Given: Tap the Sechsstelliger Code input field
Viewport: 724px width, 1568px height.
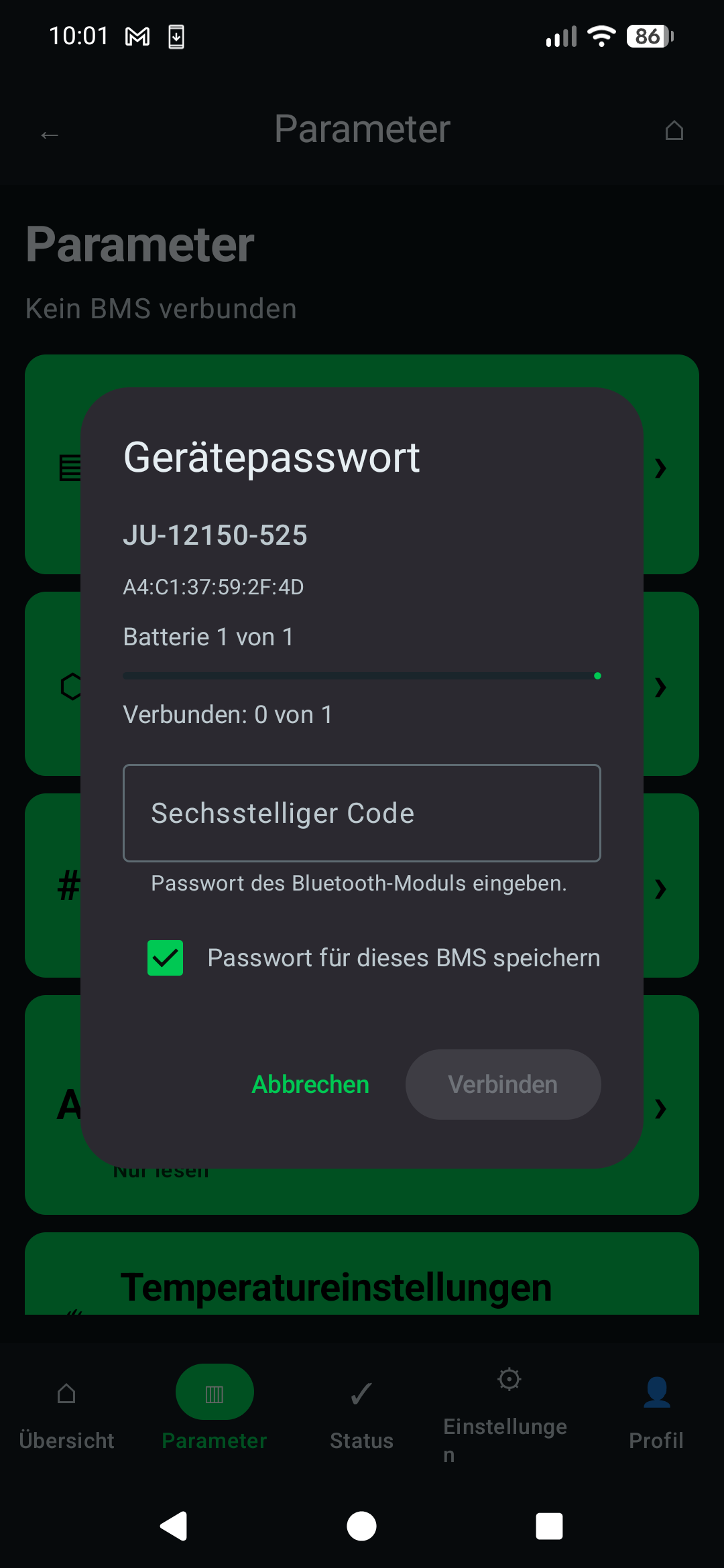Looking at the screenshot, I should [362, 813].
